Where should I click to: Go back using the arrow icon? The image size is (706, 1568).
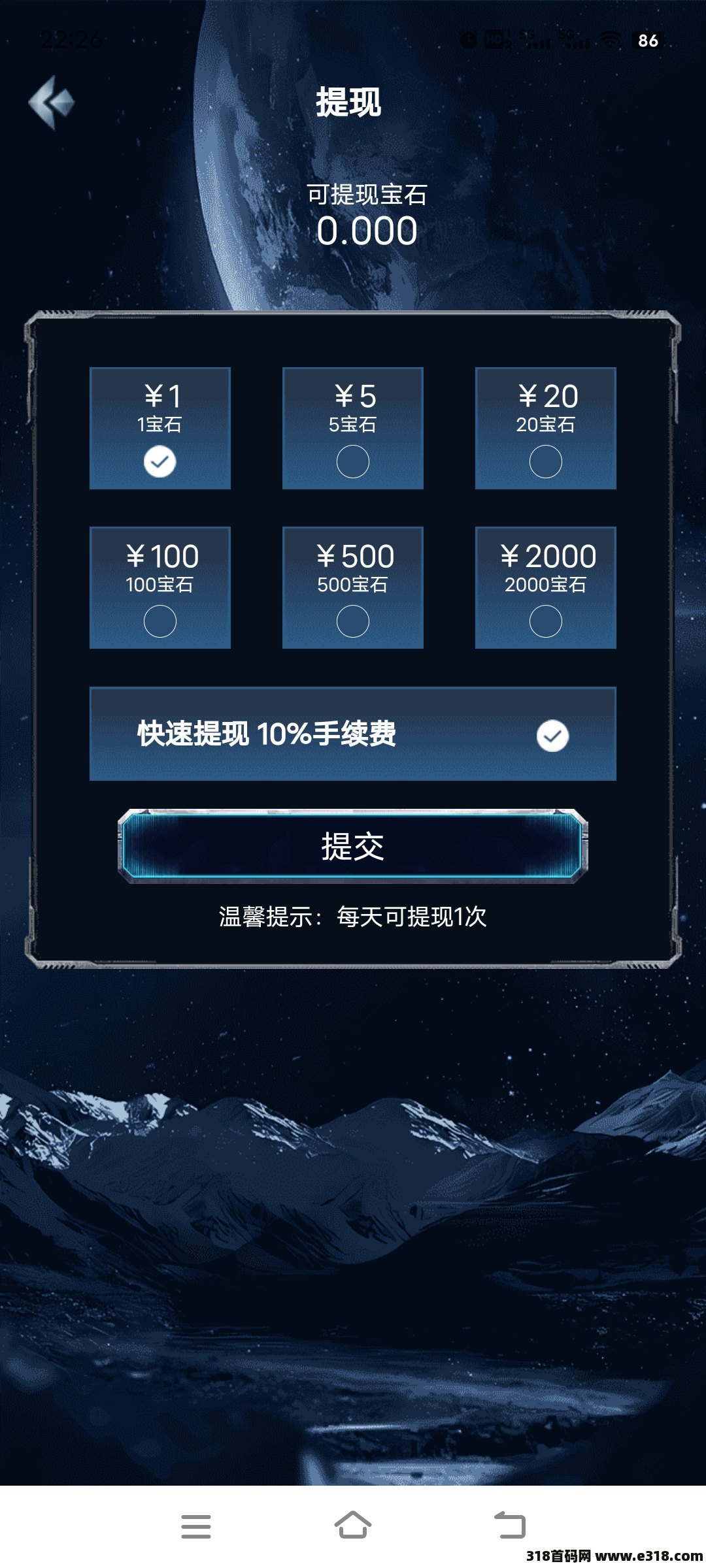52,103
